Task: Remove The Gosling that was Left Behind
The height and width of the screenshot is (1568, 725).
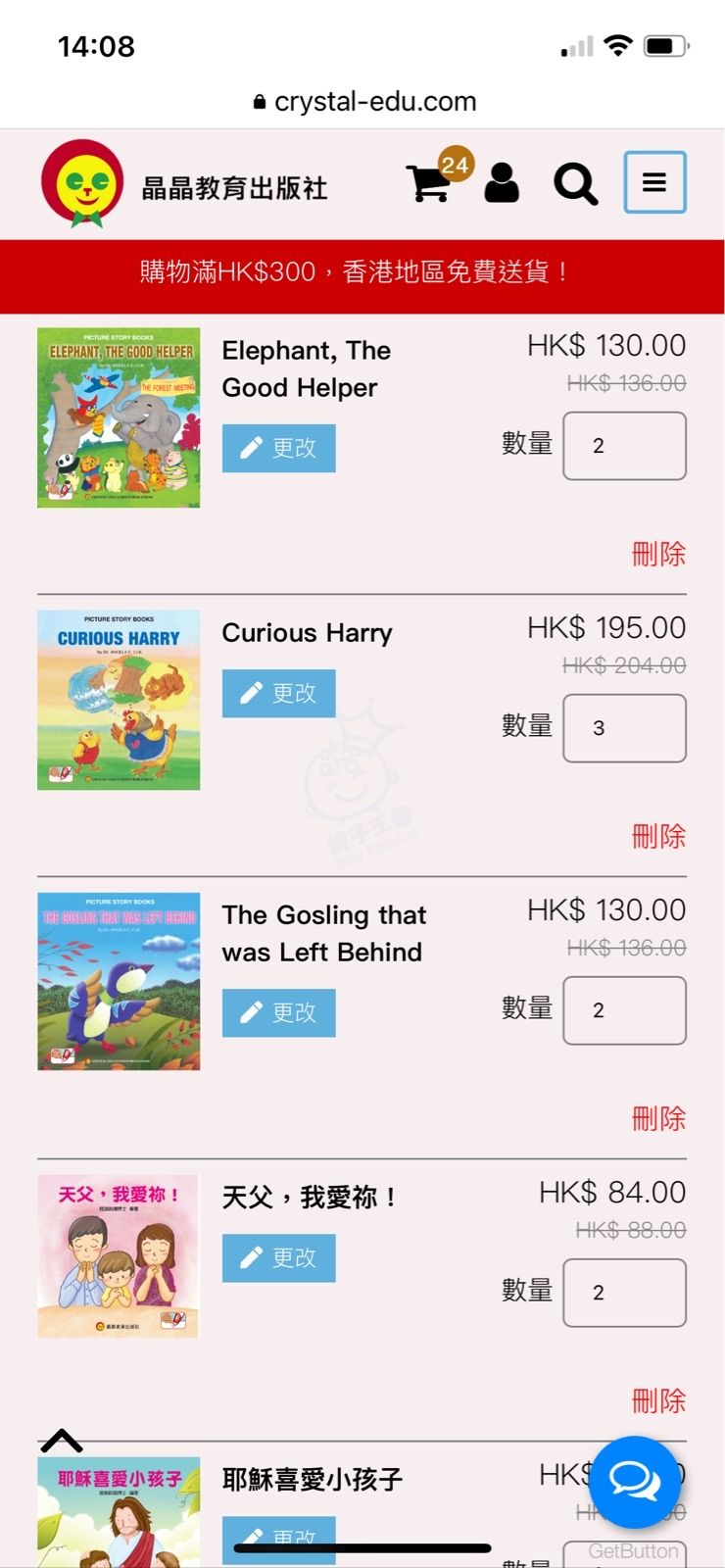Action: point(658,1119)
